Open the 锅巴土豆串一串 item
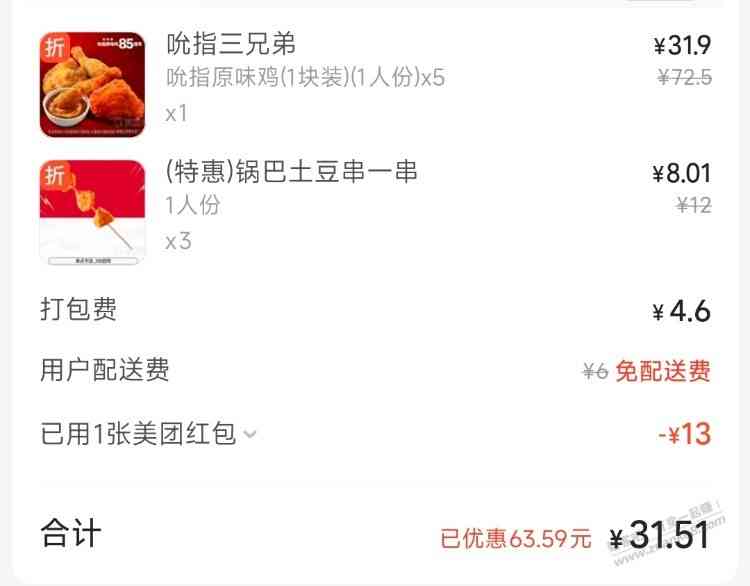Viewport: 750px width, 586px height. [x=291, y=172]
